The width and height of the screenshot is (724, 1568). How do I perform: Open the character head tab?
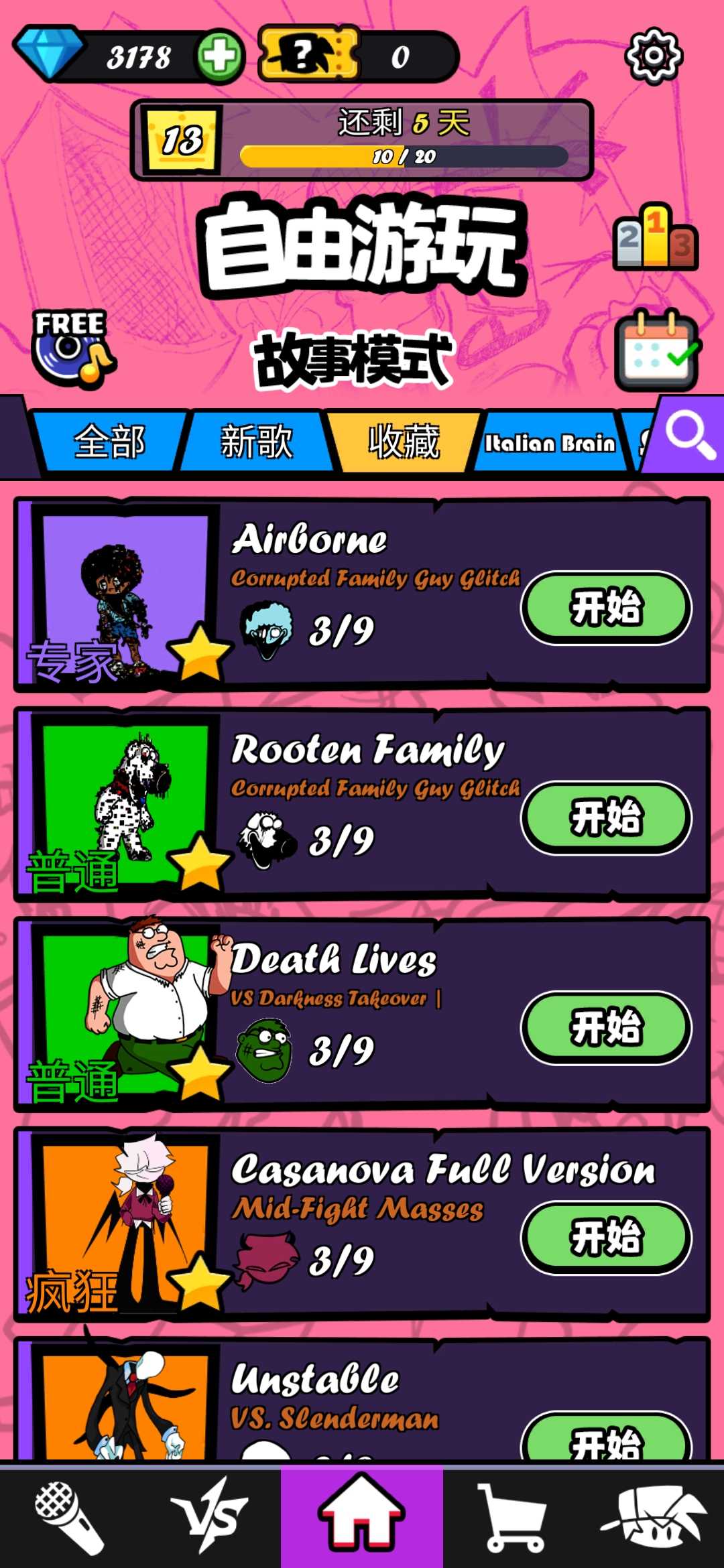pyautogui.click(x=654, y=1517)
